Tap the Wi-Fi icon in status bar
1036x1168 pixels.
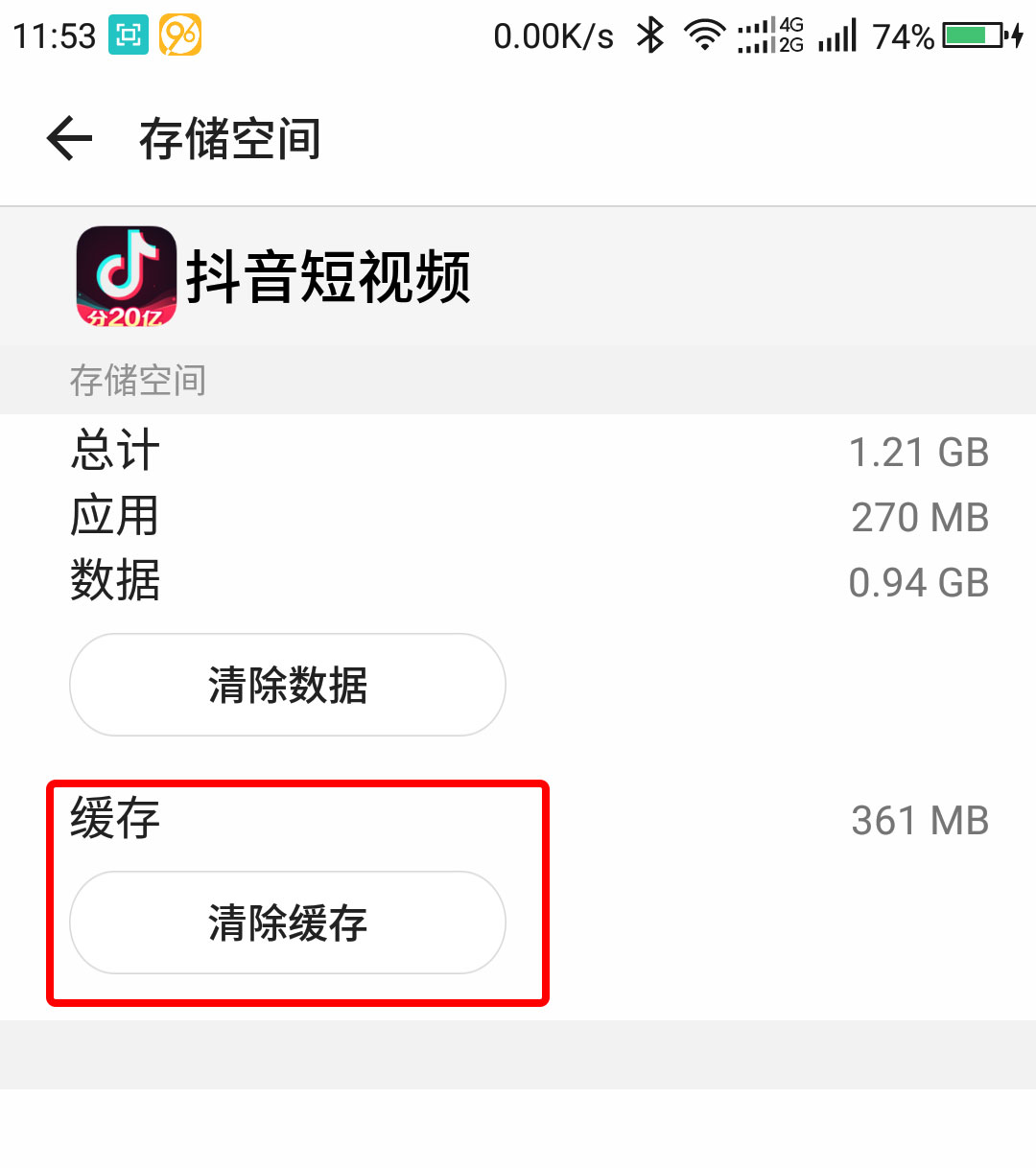(x=707, y=35)
